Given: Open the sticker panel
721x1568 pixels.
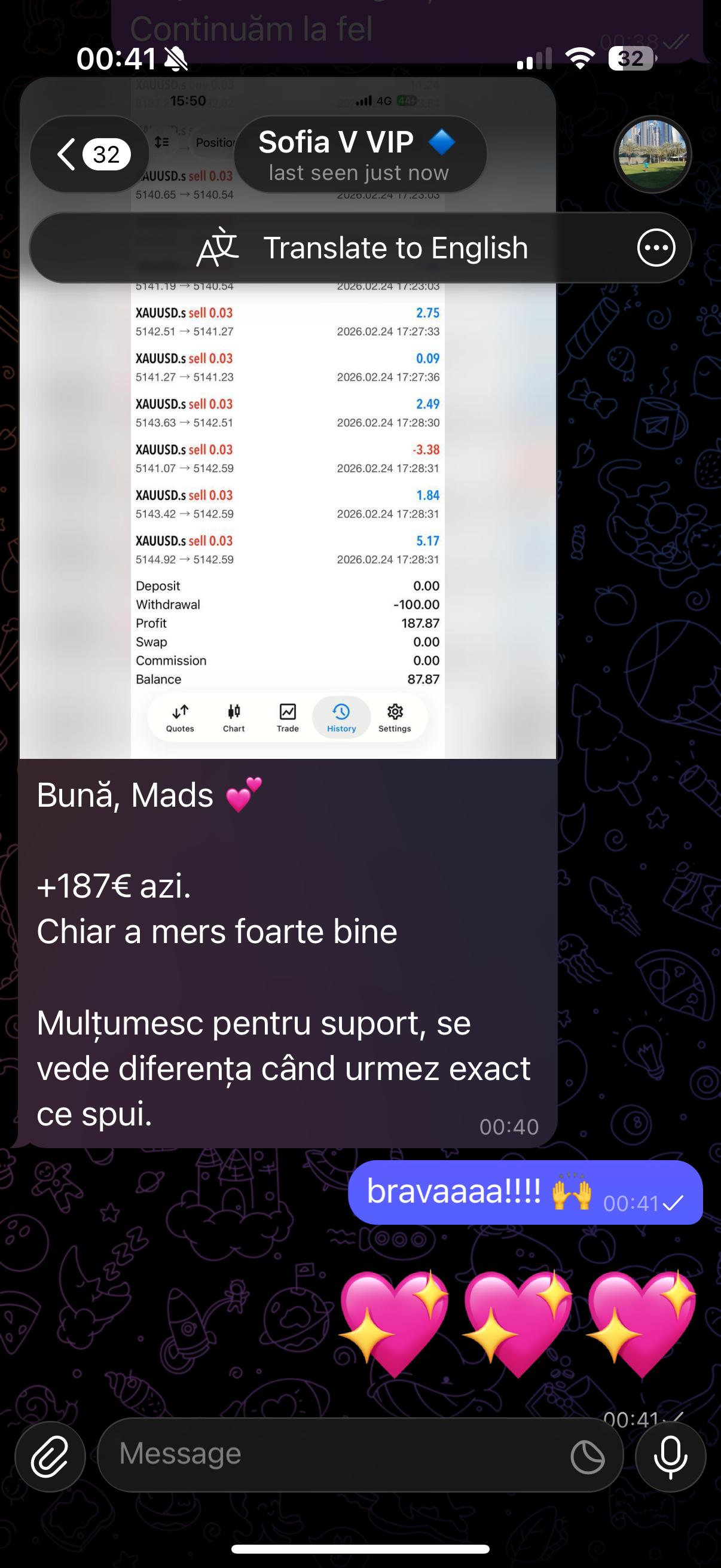Looking at the screenshot, I should (x=587, y=1456).
